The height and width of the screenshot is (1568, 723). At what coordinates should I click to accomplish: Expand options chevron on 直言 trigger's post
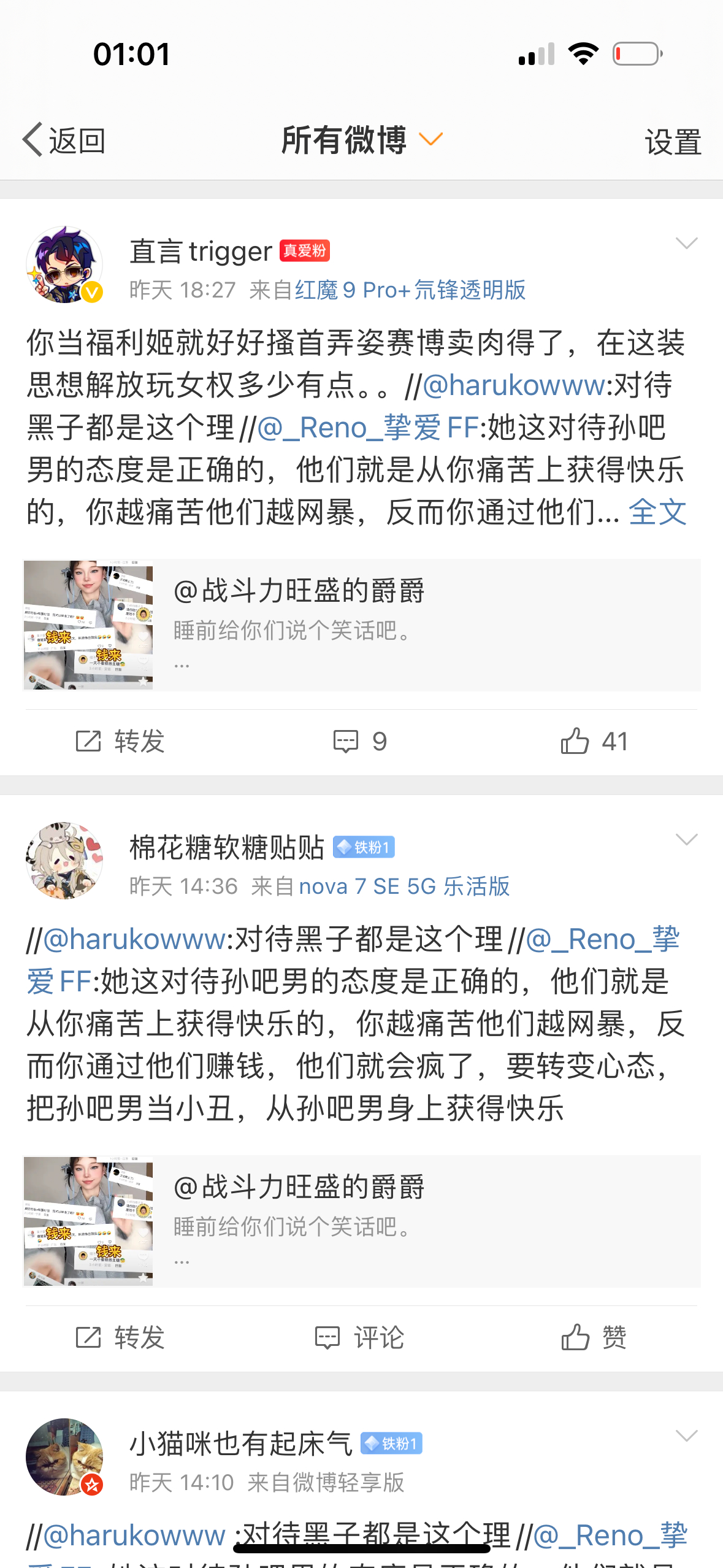(x=686, y=244)
